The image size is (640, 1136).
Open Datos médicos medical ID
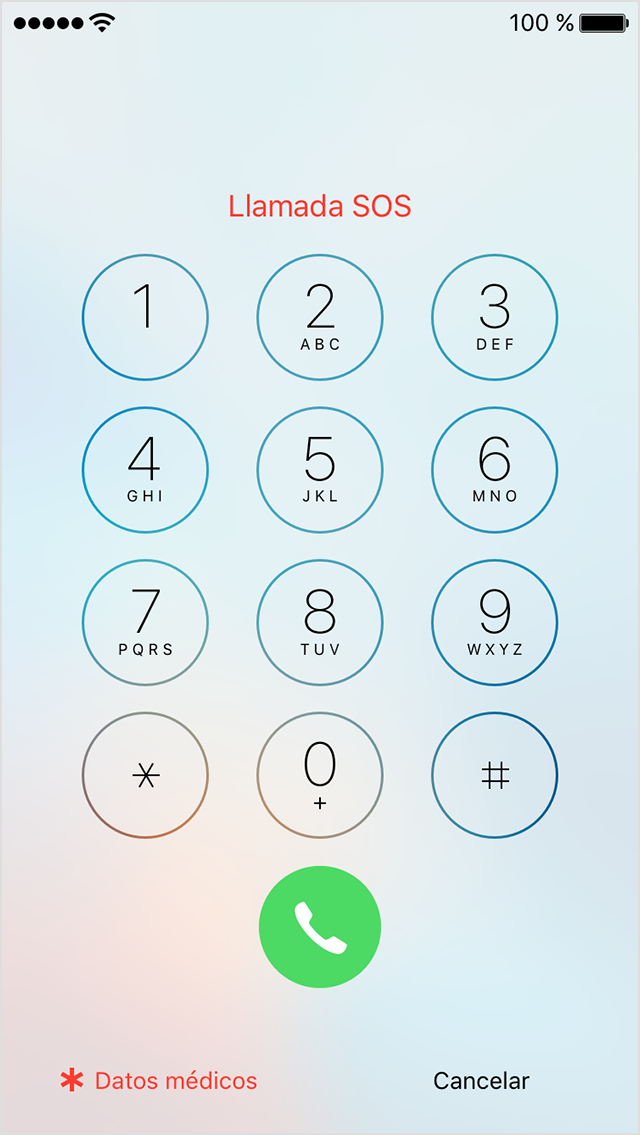[160, 1080]
